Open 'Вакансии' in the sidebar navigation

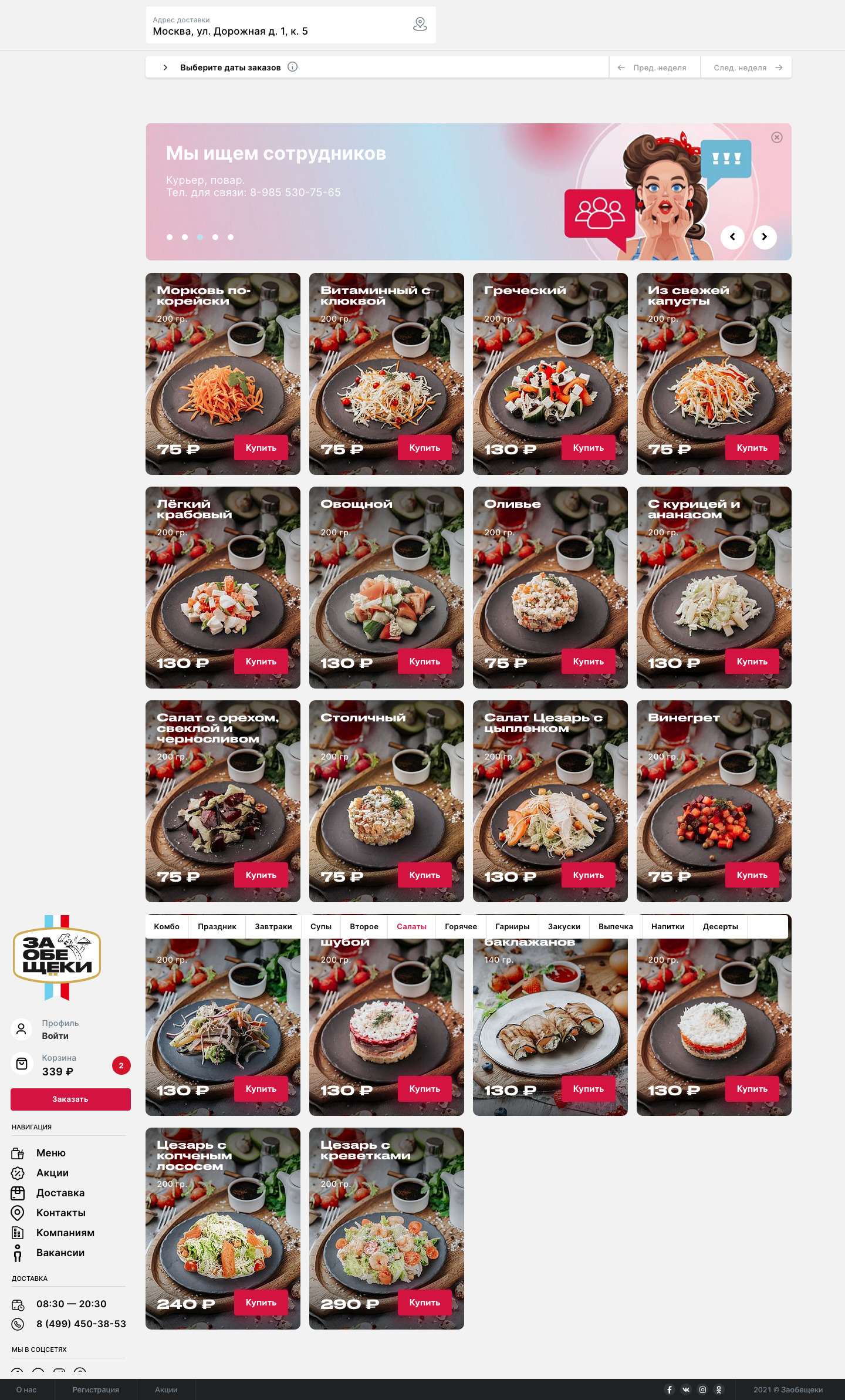click(60, 1253)
